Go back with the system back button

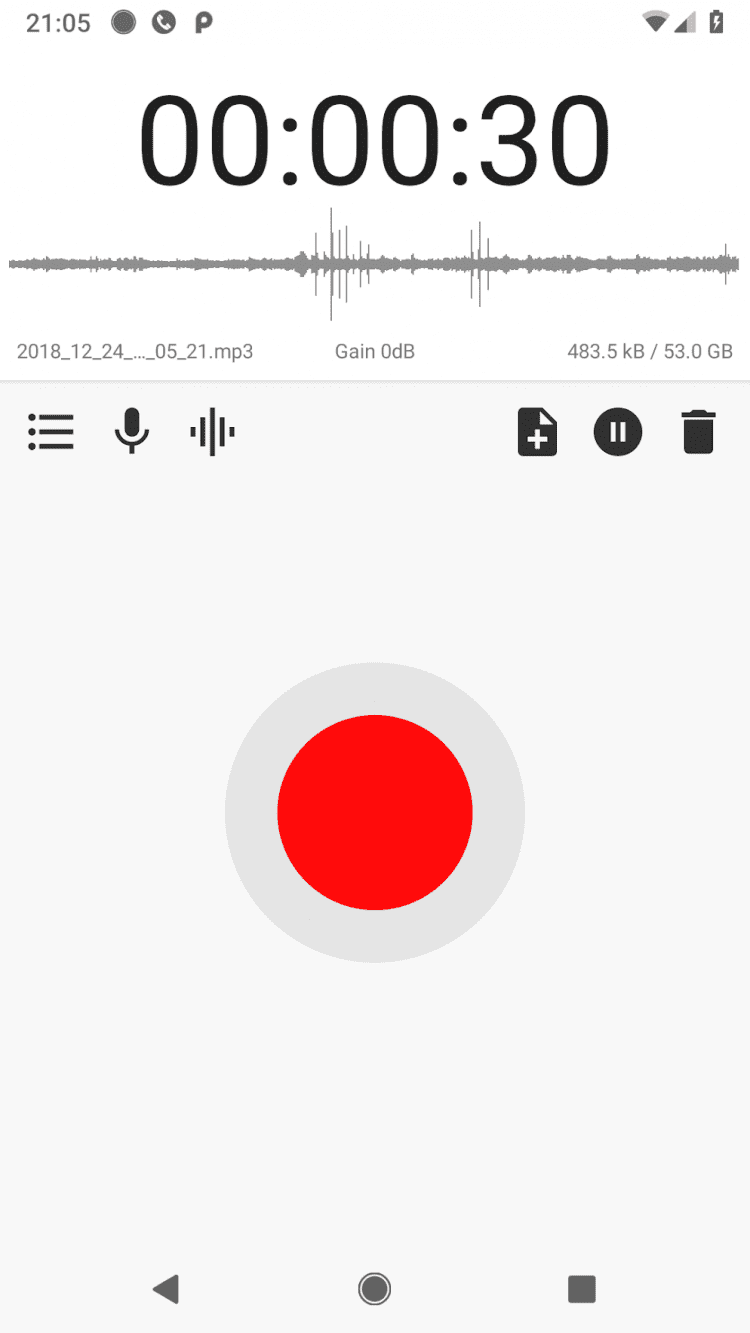click(x=166, y=1288)
